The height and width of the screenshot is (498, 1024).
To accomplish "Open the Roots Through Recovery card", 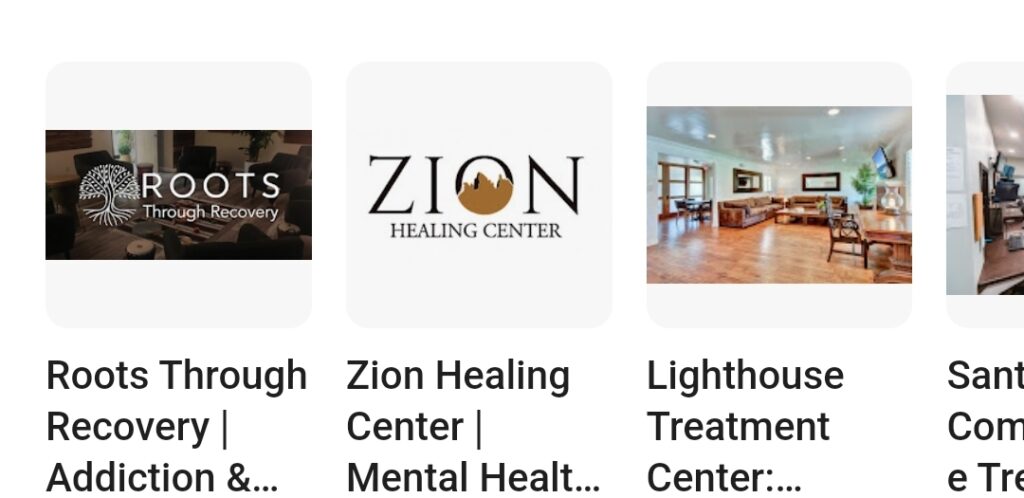I will pyautogui.click(x=178, y=195).
